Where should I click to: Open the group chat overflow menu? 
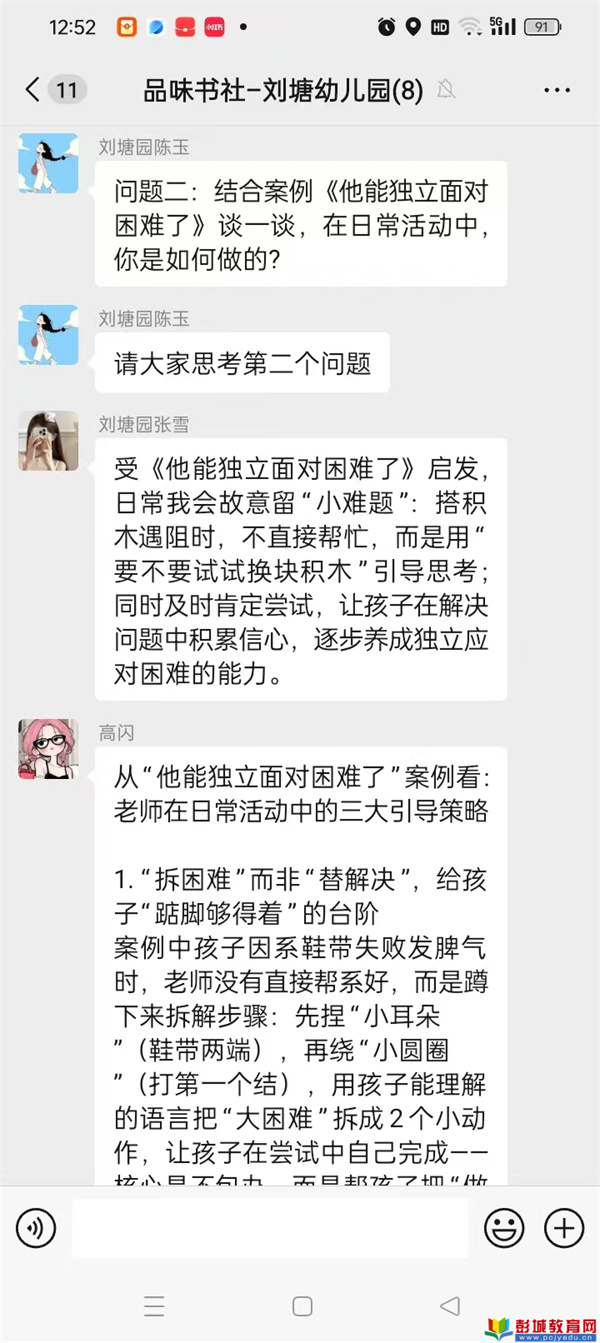click(x=556, y=90)
